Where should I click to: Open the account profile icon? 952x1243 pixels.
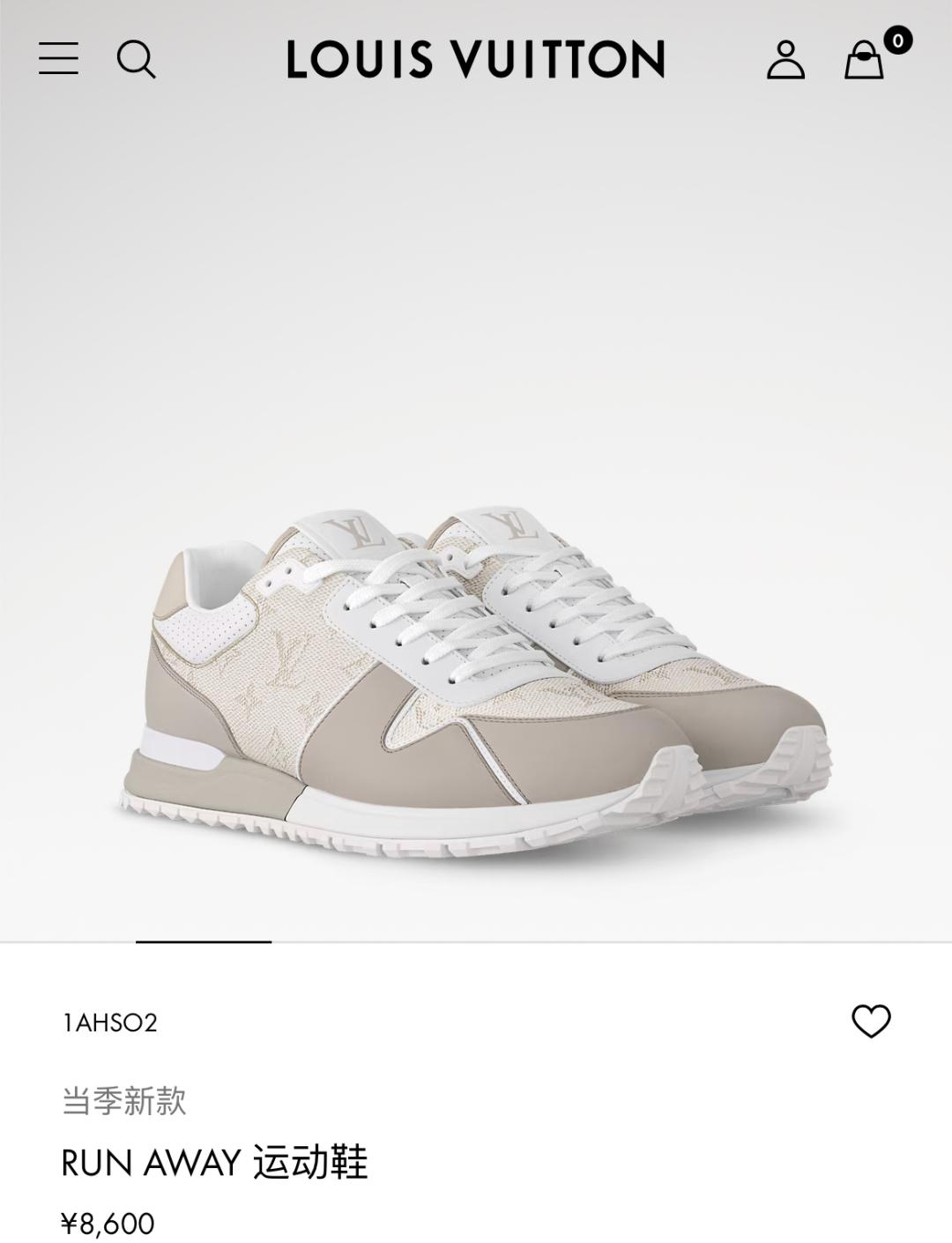pyautogui.click(x=785, y=60)
